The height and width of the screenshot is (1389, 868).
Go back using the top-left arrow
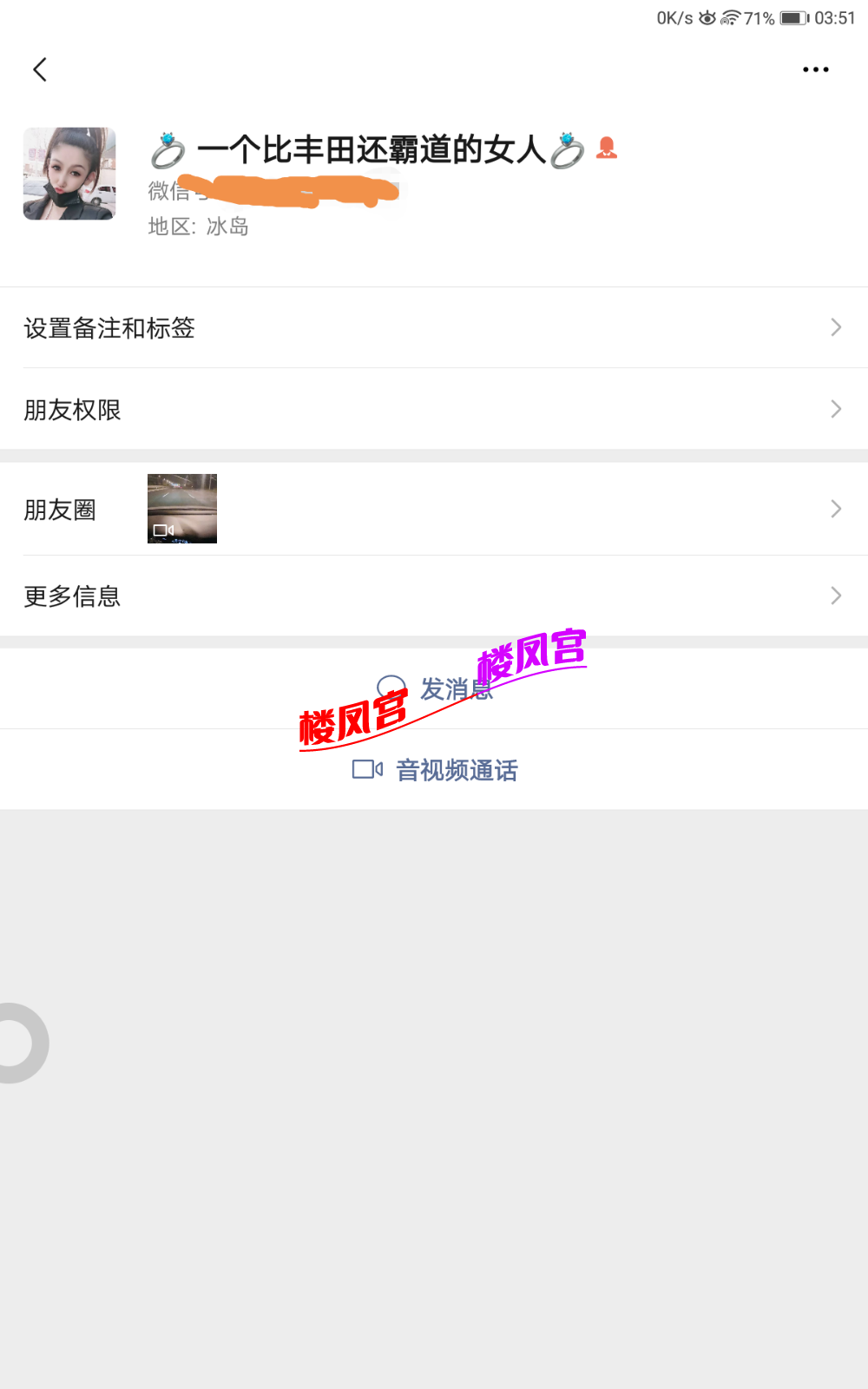click(x=40, y=69)
